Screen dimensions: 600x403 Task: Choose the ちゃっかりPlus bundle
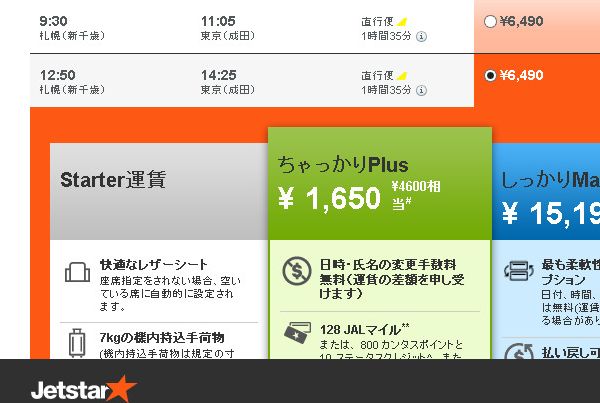point(380,184)
